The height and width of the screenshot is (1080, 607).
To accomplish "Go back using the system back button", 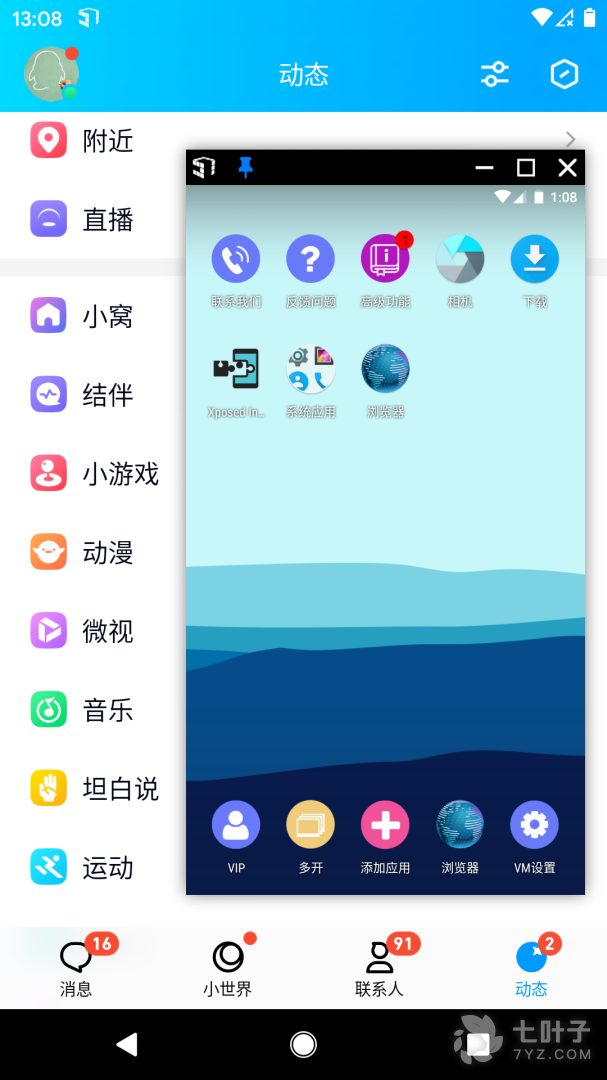I will (x=127, y=1045).
